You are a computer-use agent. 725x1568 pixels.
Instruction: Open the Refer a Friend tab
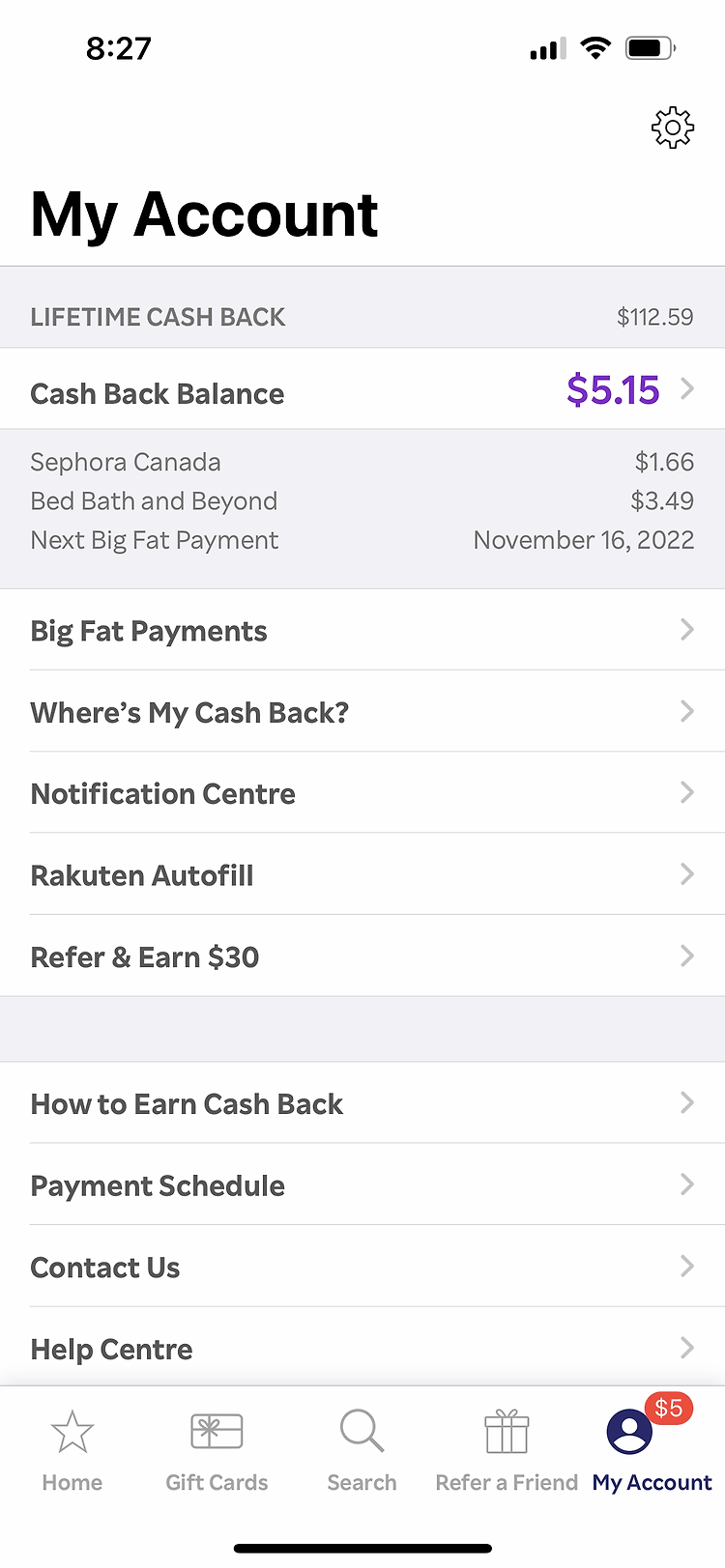[x=507, y=1450]
